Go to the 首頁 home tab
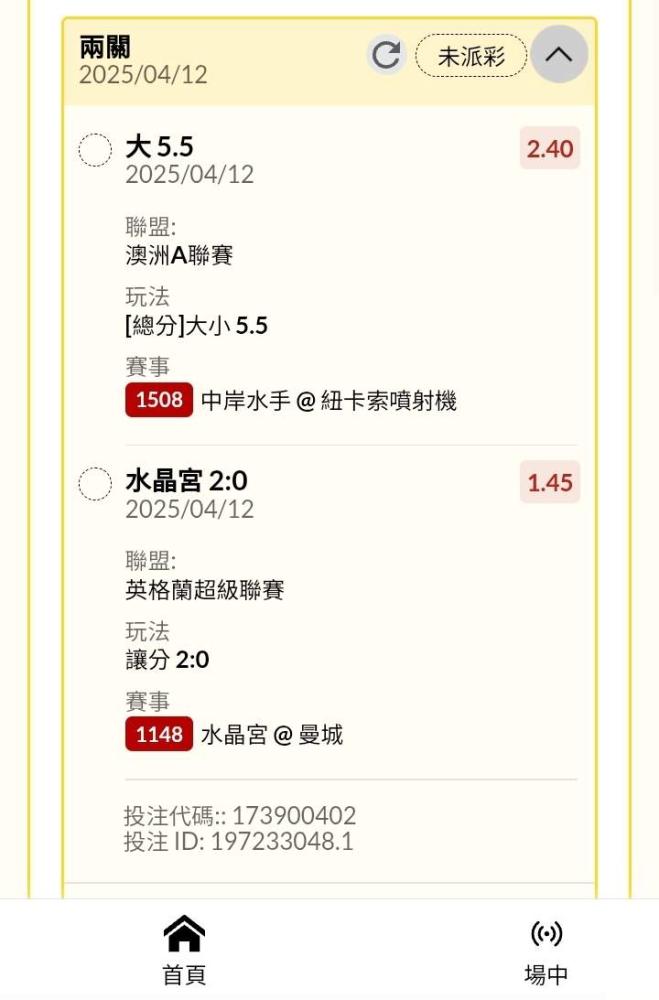Screen dimensions: 659x1000 [184, 950]
